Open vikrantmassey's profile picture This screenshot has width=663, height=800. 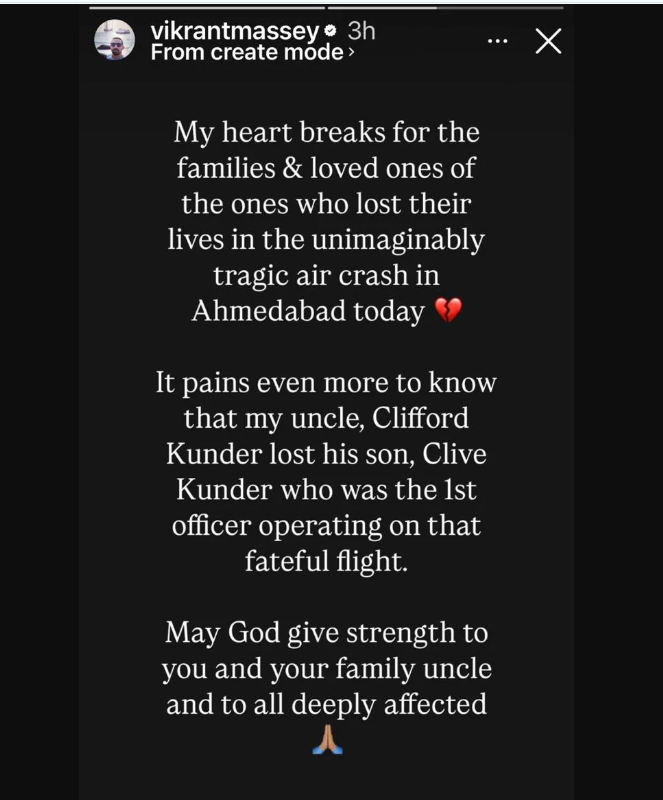[114, 41]
